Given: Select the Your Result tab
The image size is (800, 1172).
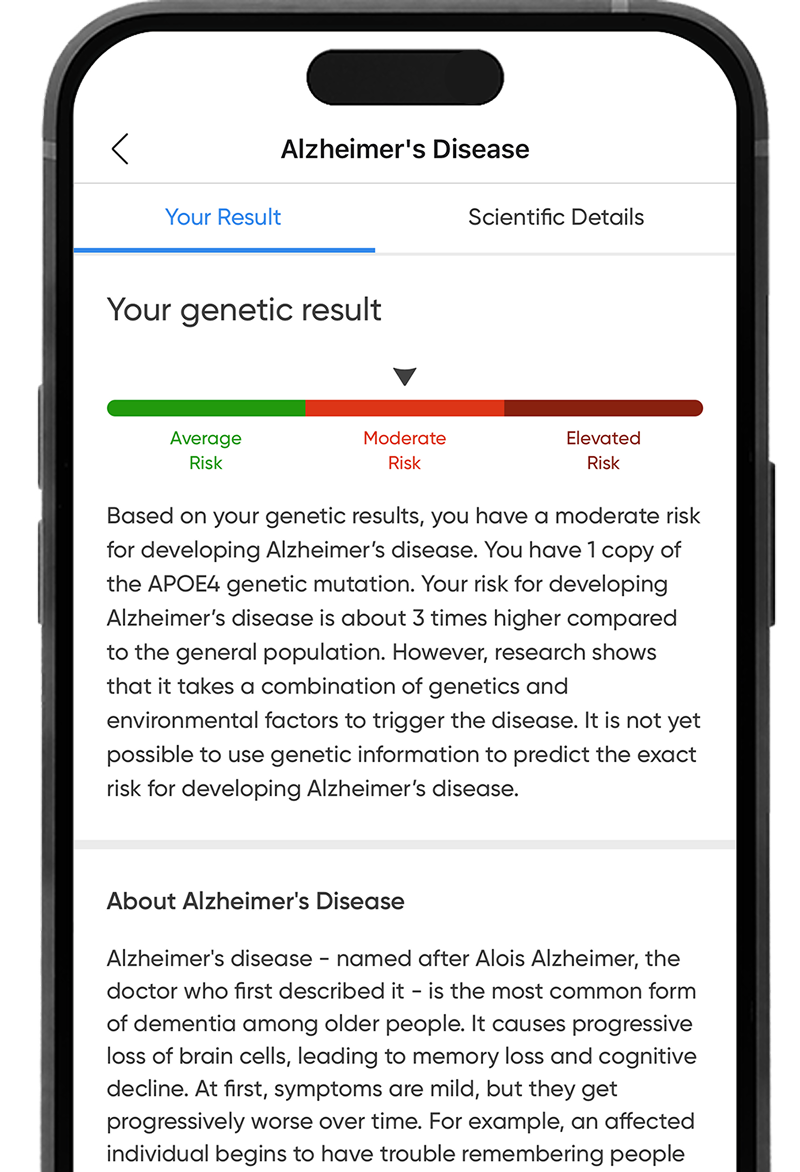Looking at the screenshot, I should (x=223, y=217).
